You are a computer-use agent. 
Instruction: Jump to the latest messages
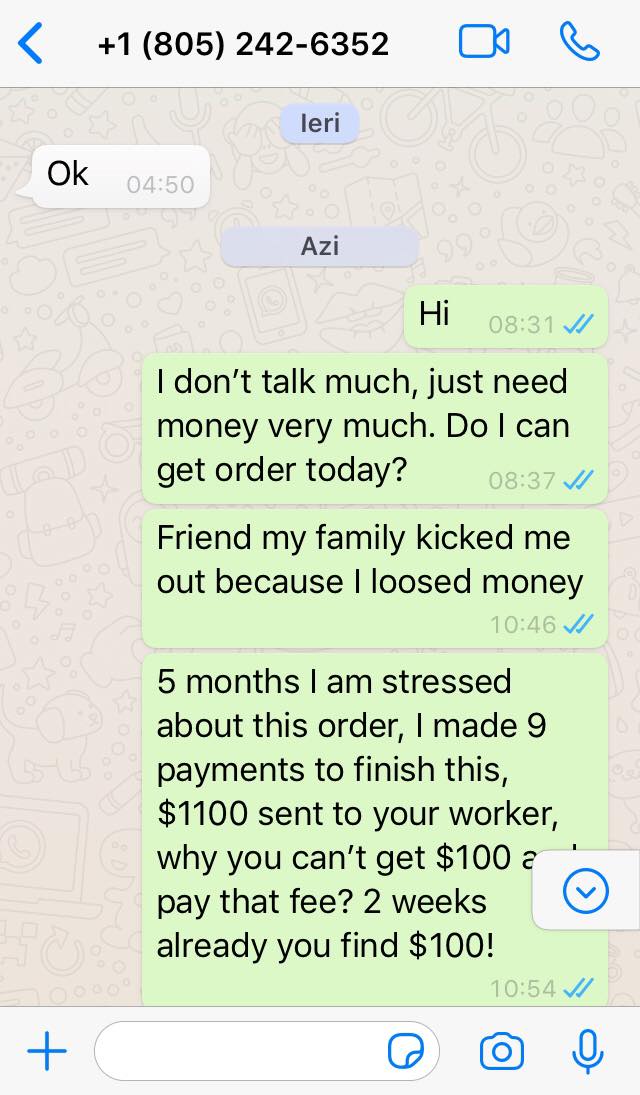586,891
